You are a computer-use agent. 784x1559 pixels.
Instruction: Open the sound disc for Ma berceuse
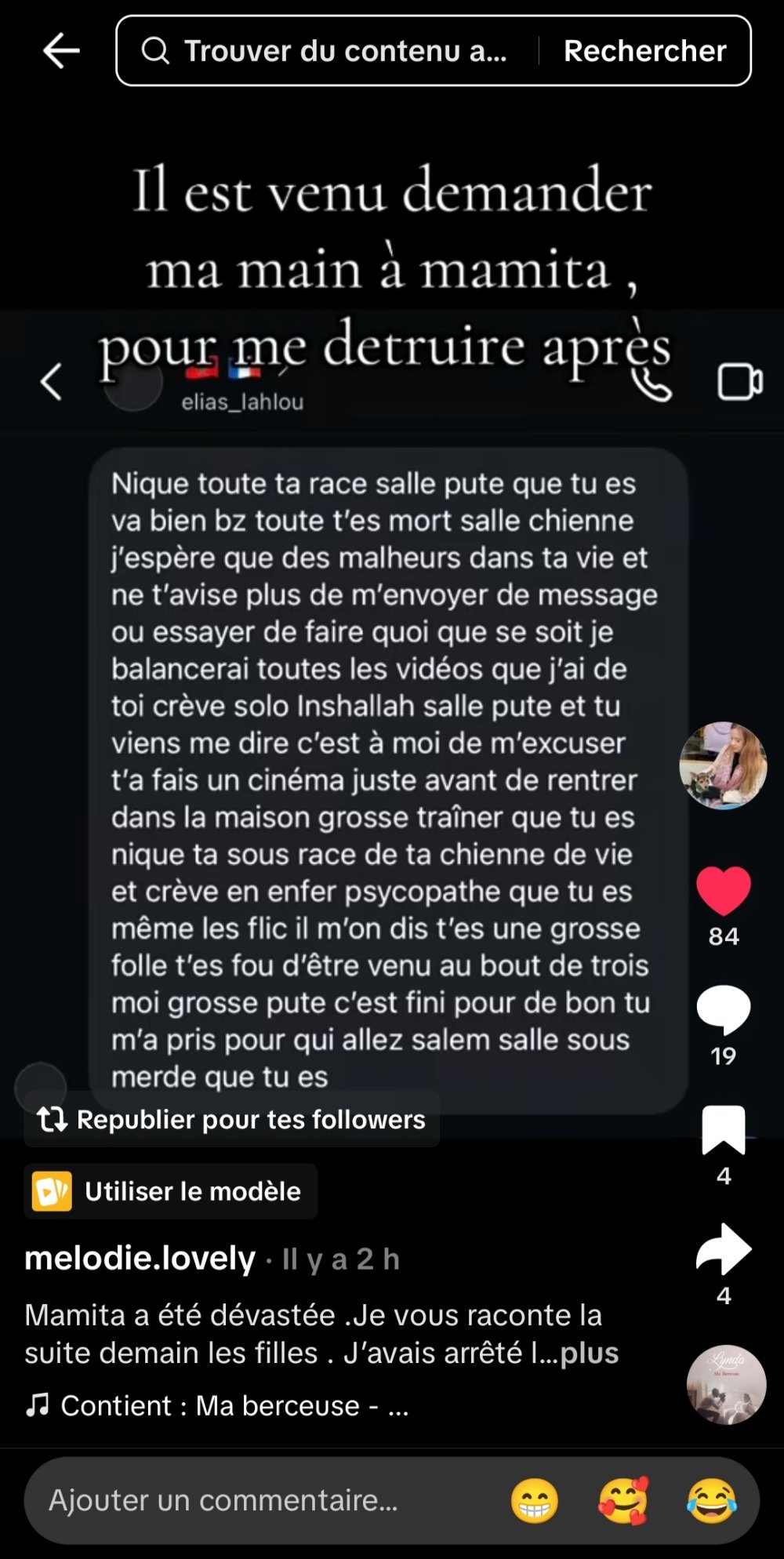(x=726, y=1385)
